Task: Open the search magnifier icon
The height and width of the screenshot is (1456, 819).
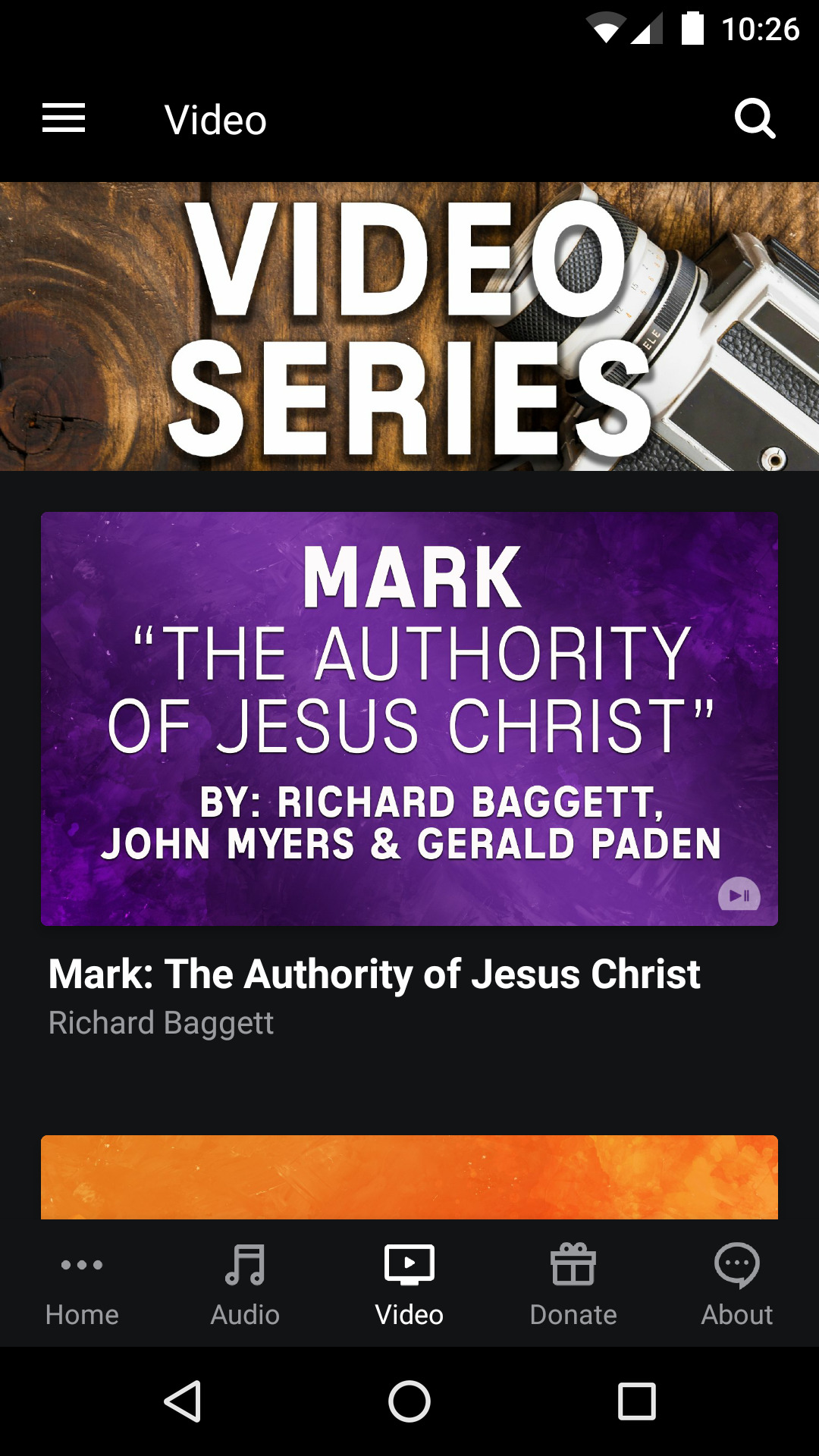Action: coord(755,119)
